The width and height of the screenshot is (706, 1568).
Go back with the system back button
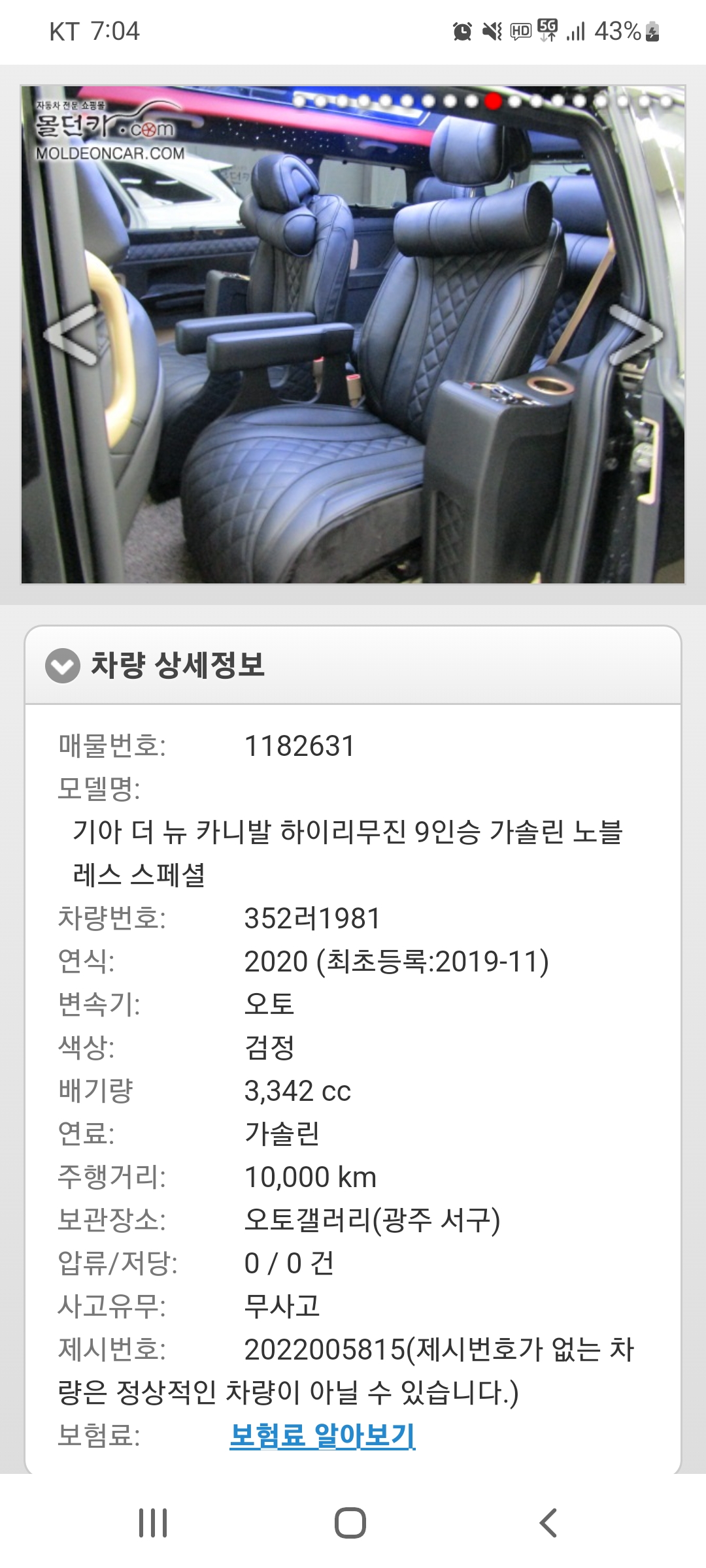pos(548,1523)
